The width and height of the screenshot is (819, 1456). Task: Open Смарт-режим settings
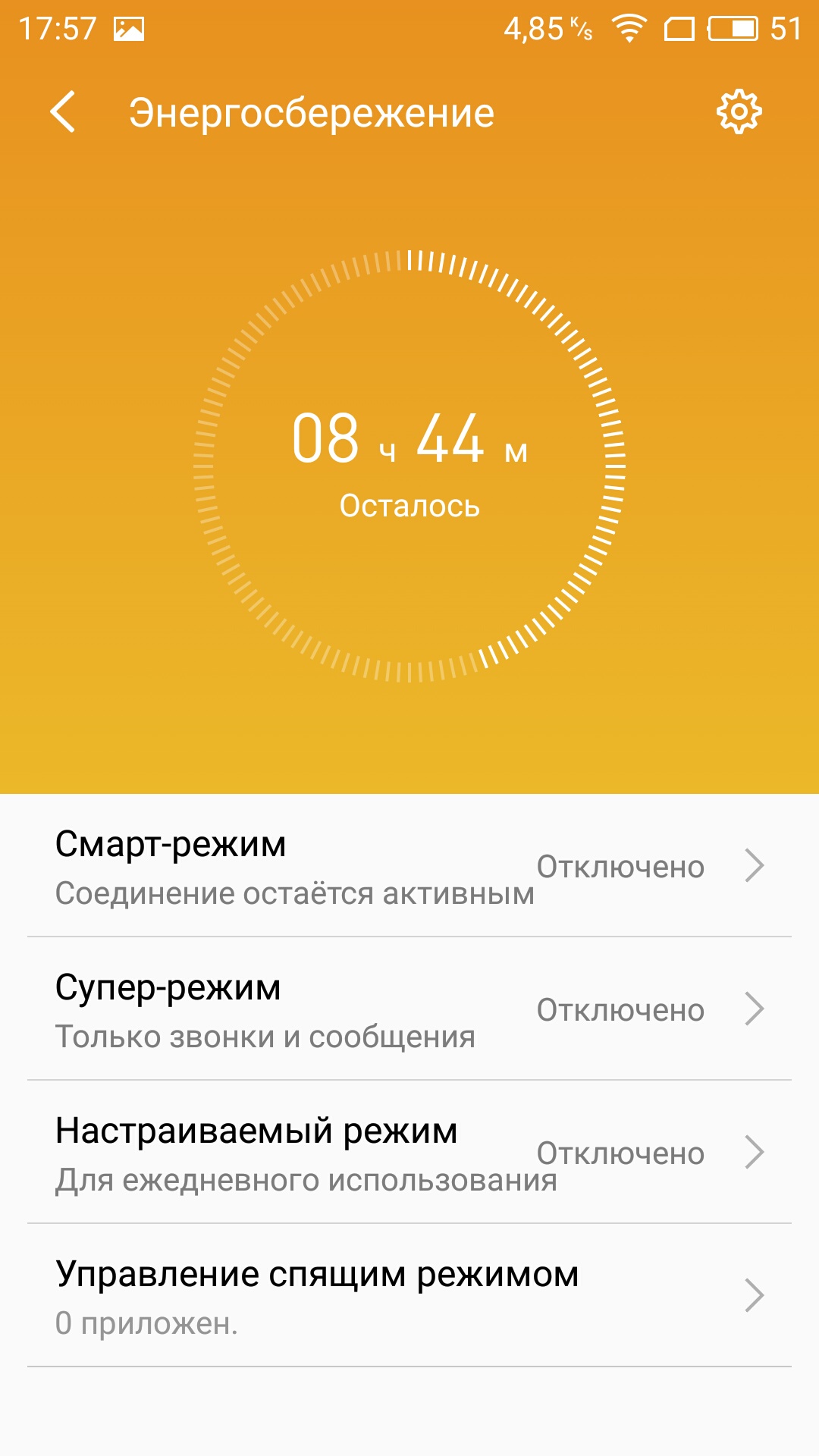(x=409, y=865)
